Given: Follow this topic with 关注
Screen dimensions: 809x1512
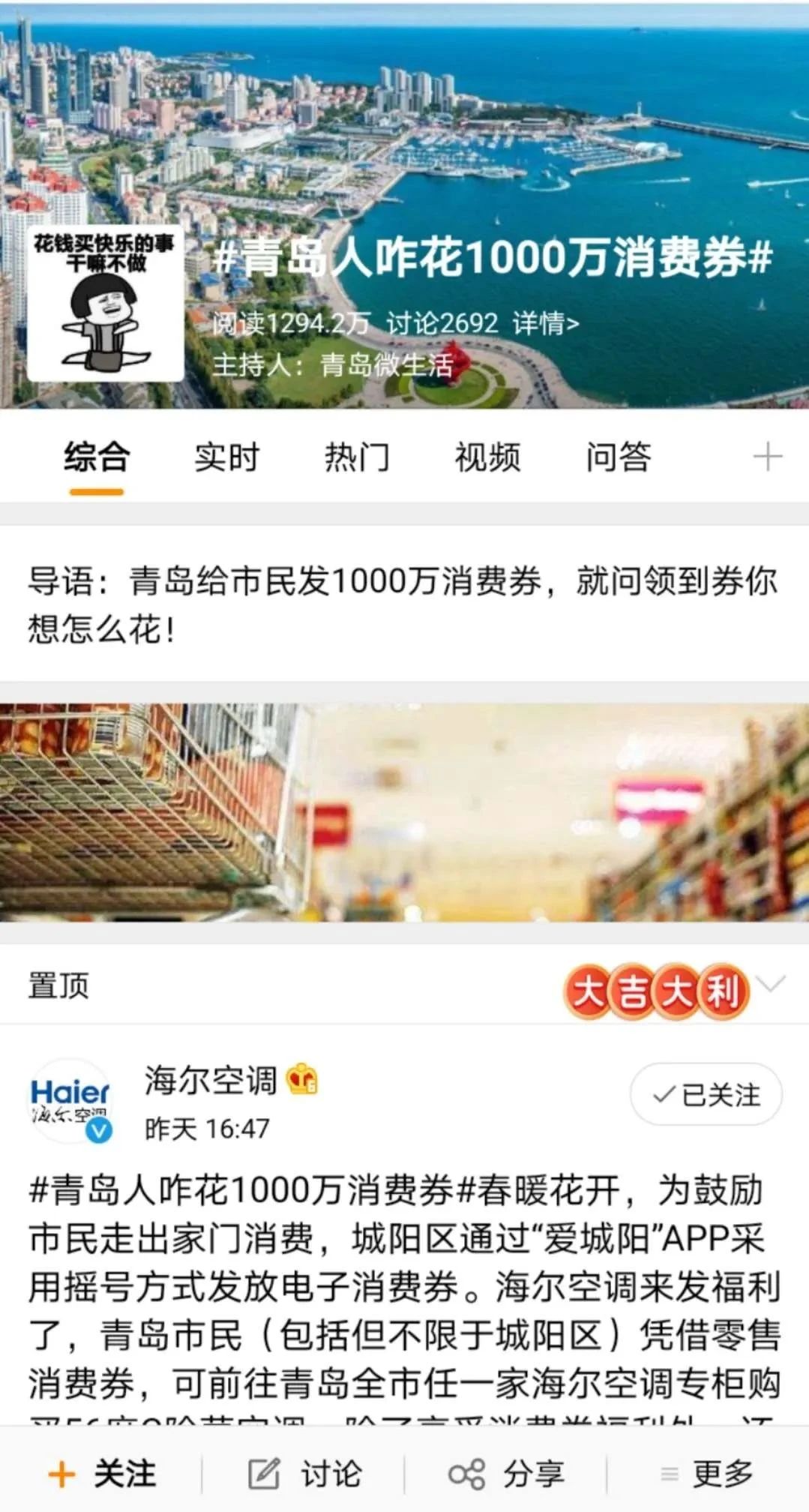Looking at the screenshot, I should point(103,1474).
